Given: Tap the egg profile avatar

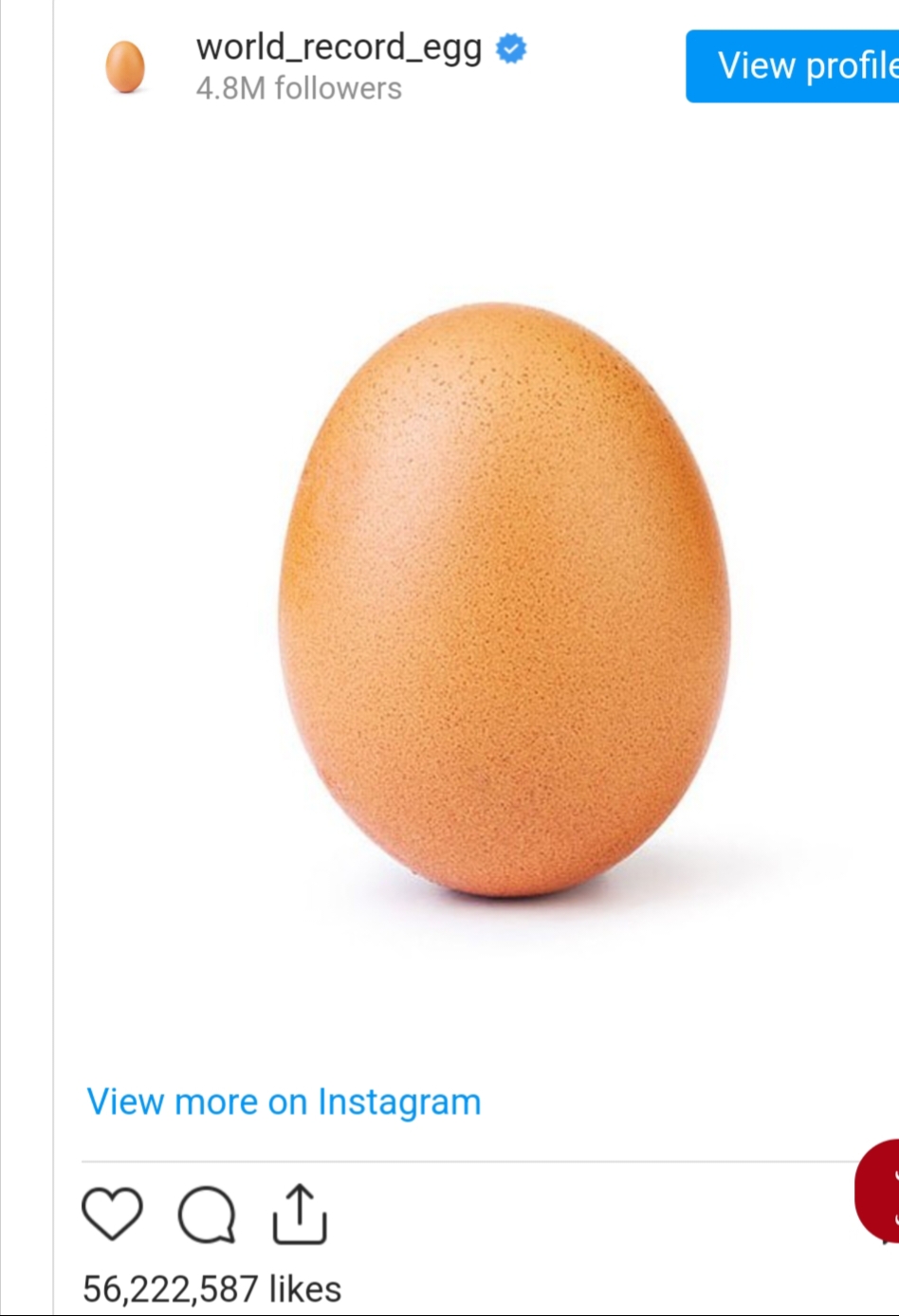Looking at the screenshot, I should click(125, 66).
